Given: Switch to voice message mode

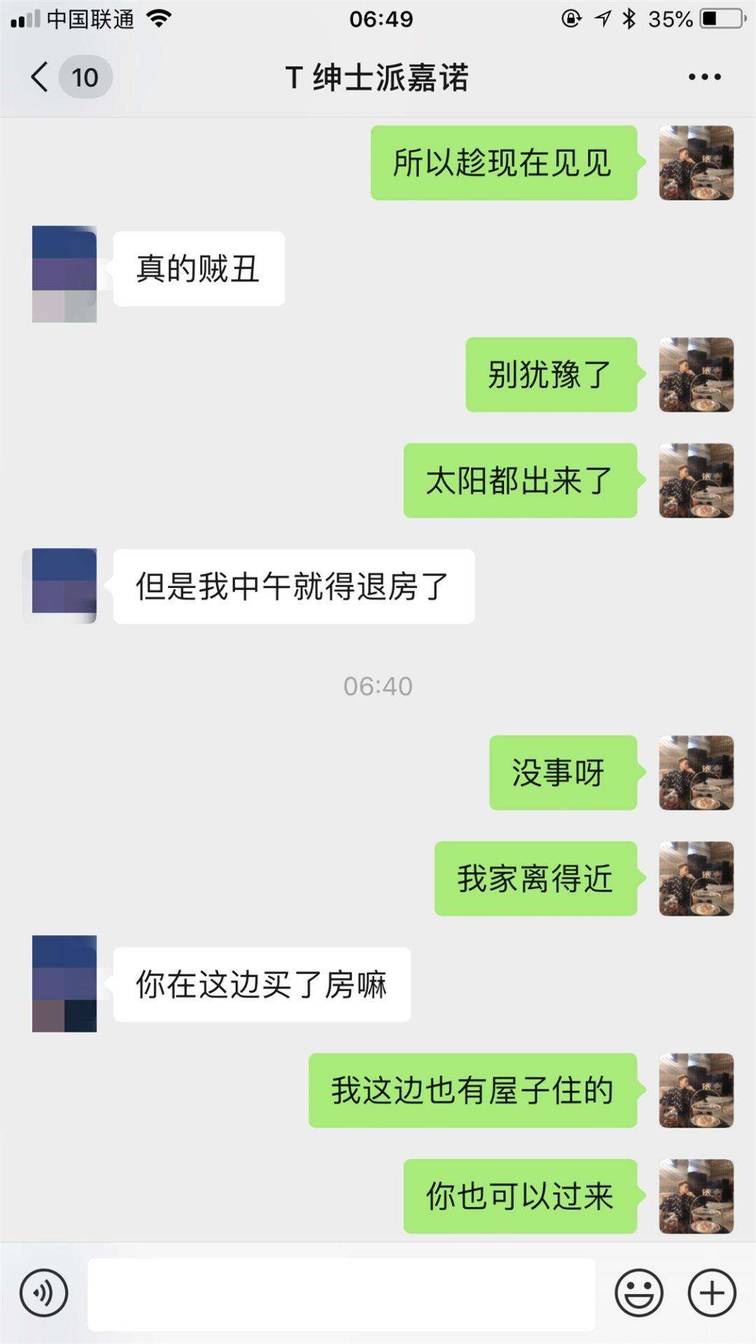Looking at the screenshot, I should click(42, 1292).
